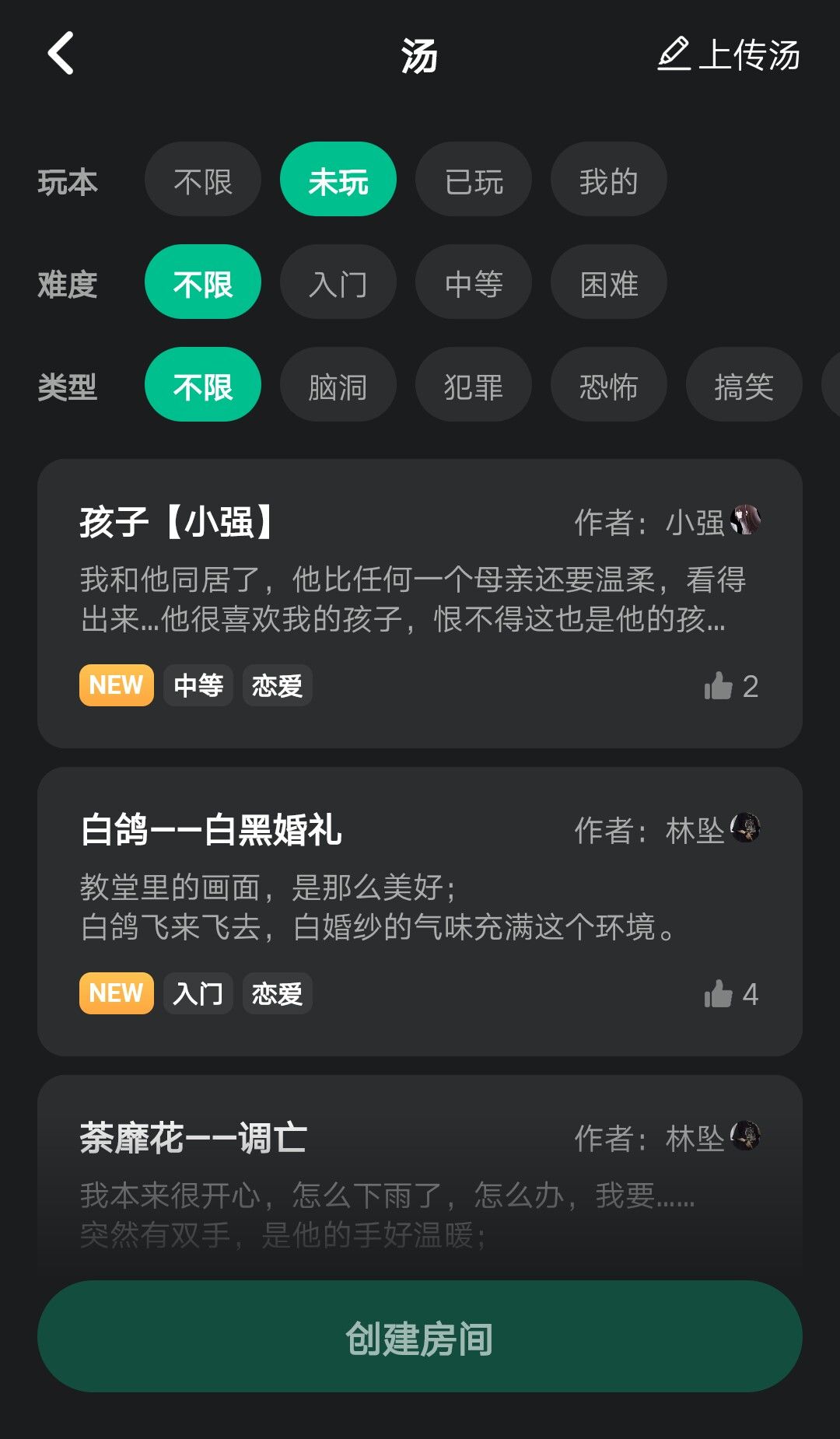Click the NEW badge on 白鸽——白黑婚礼
Screen dimensions: 840x1439
(115, 993)
